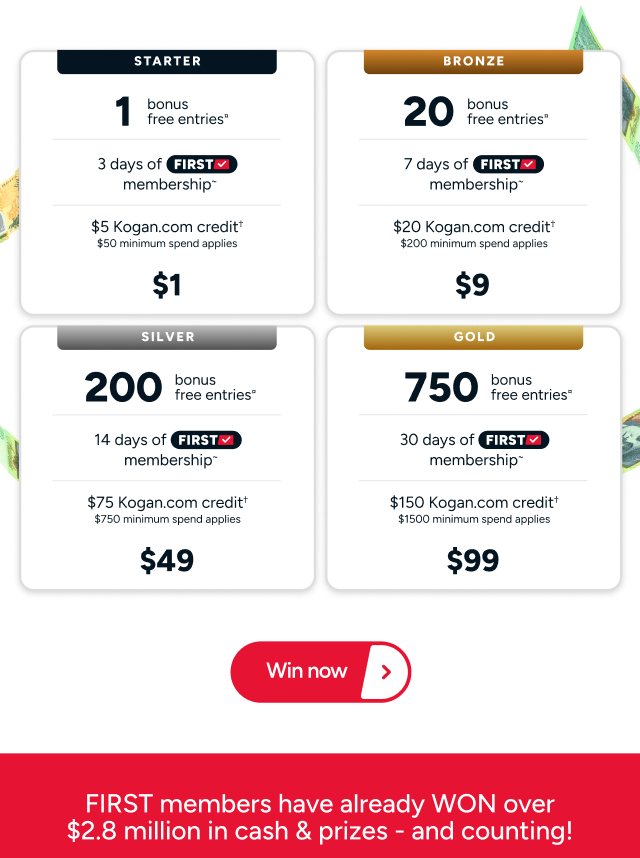The image size is (640, 858).
Task: Select the Starter $1 package card
Action: 167,185
